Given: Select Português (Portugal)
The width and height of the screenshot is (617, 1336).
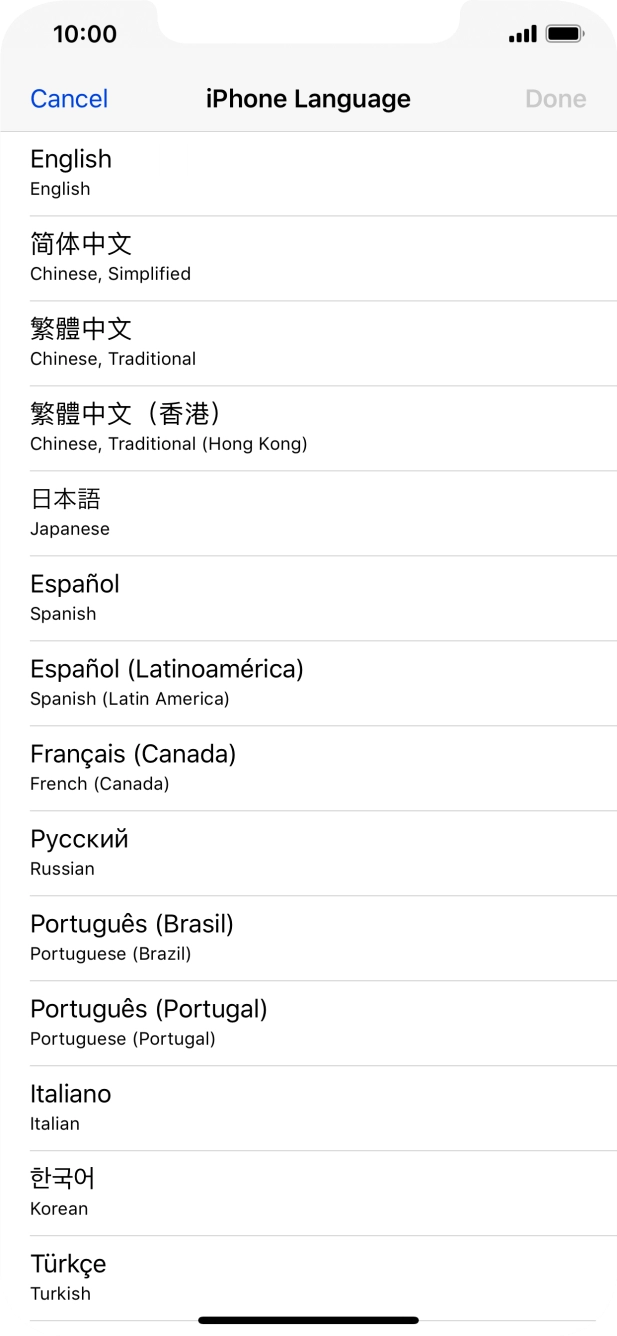Looking at the screenshot, I should pos(308,1023).
